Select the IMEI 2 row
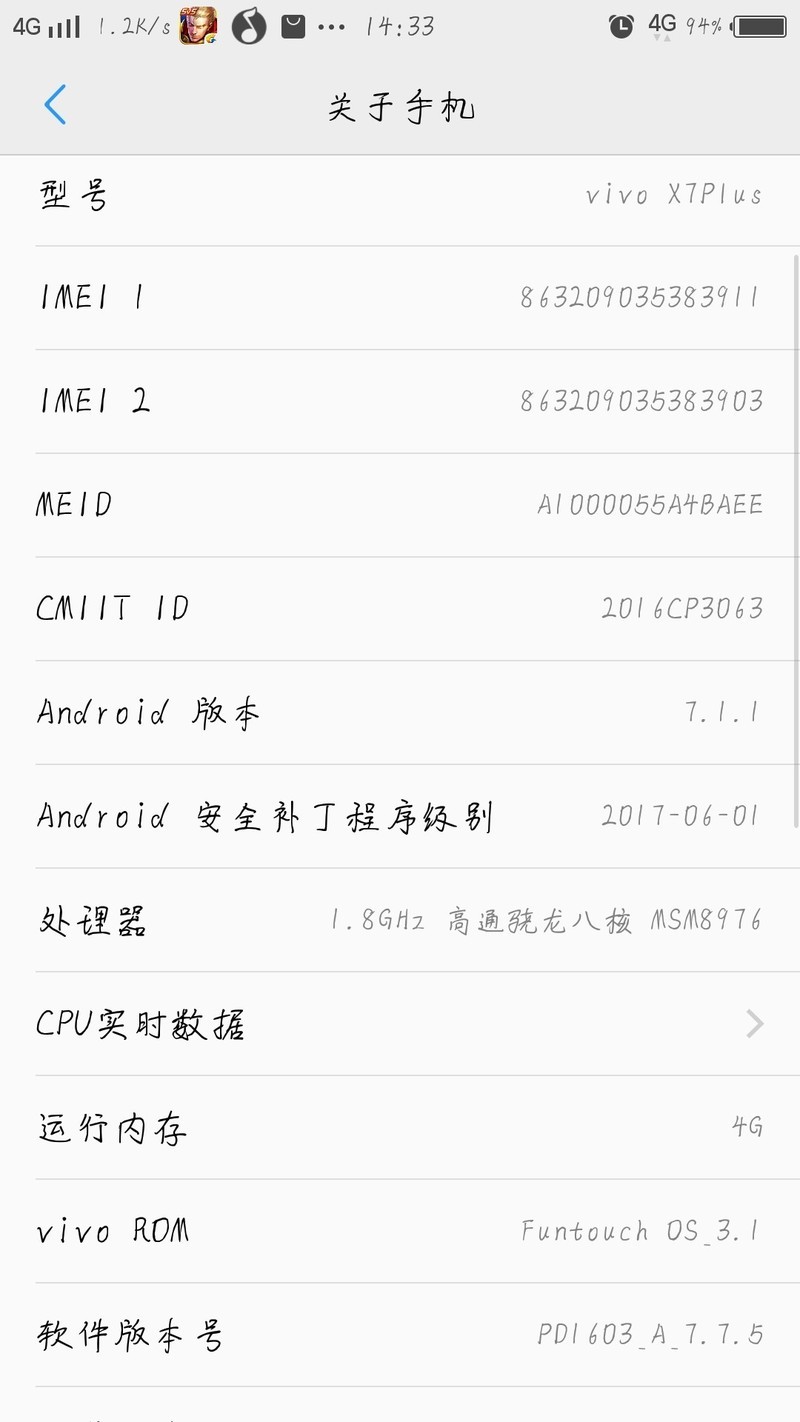Screen dimensions: 800x1422 400,401
